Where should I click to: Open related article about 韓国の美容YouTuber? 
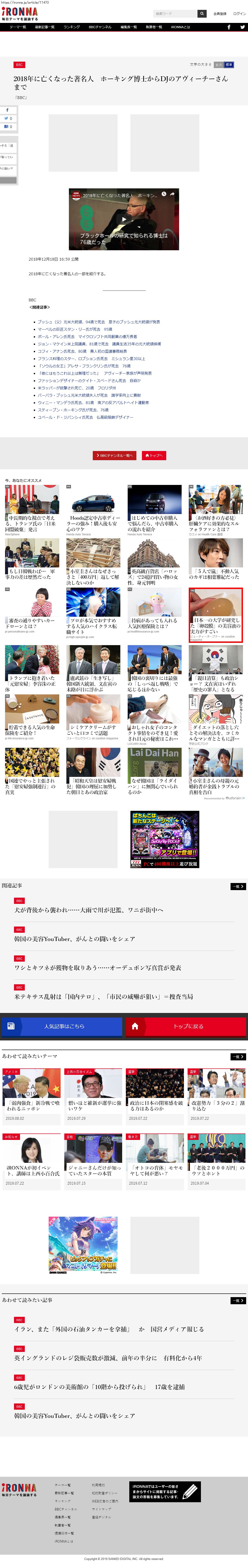[x=75, y=939]
